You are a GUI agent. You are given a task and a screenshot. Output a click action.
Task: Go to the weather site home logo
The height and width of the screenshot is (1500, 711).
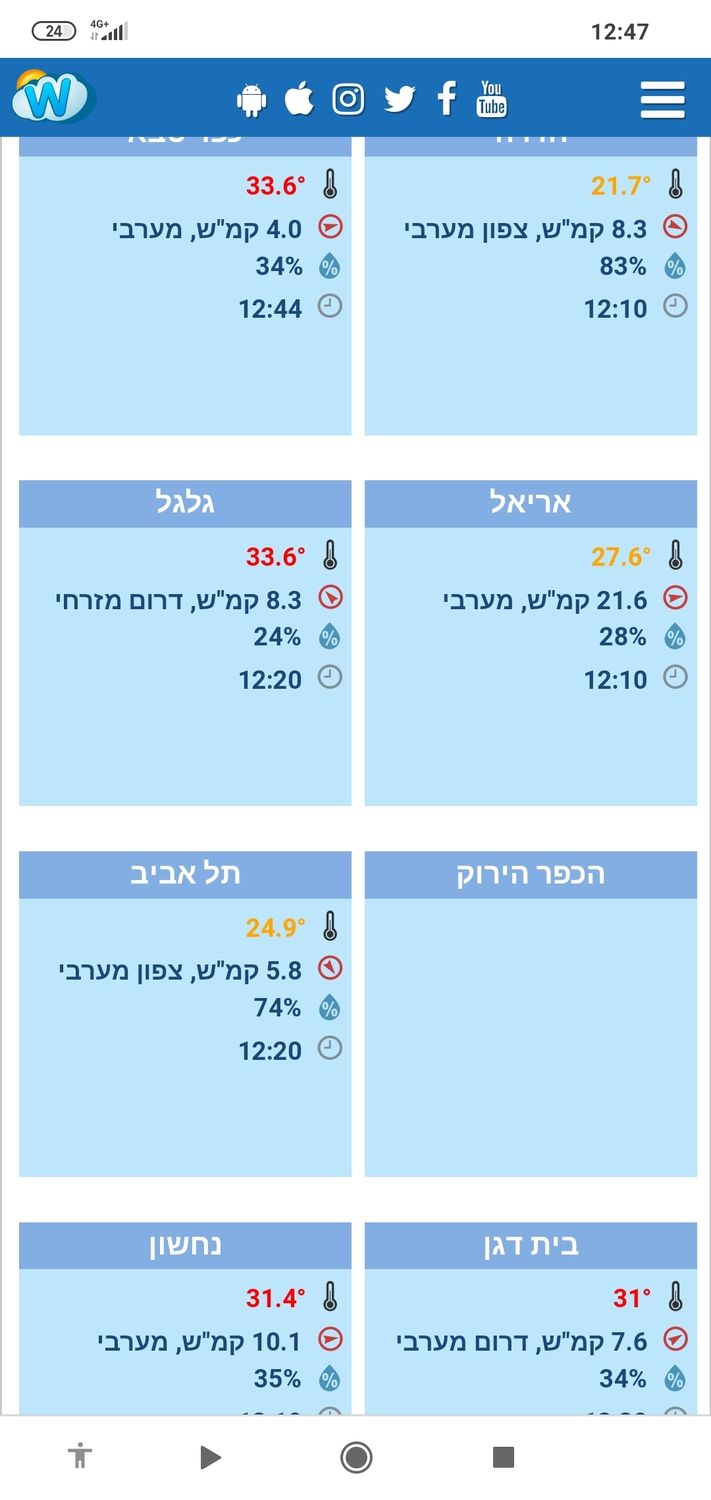[x=54, y=98]
